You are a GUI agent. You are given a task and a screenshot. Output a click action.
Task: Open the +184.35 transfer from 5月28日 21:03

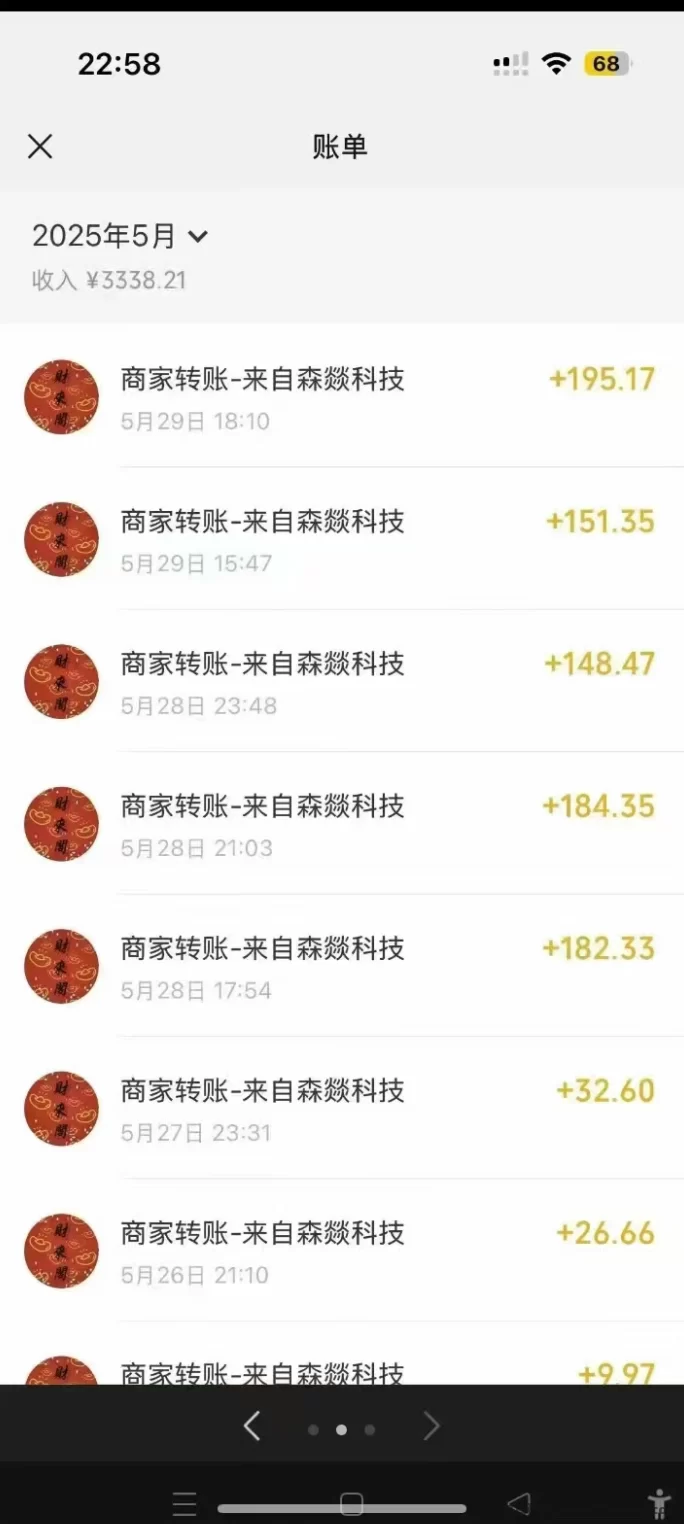click(342, 823)
